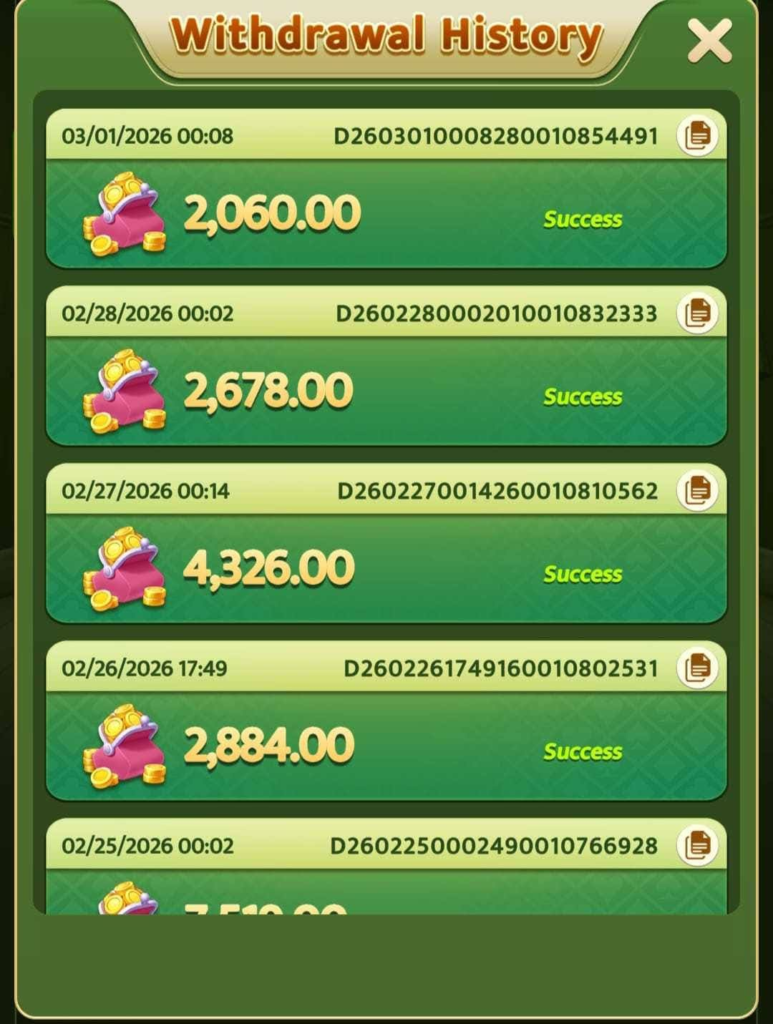Close the Withdrawal History dialog
This screenshot has height=1024, width=773.
click(x=709, y=41)
